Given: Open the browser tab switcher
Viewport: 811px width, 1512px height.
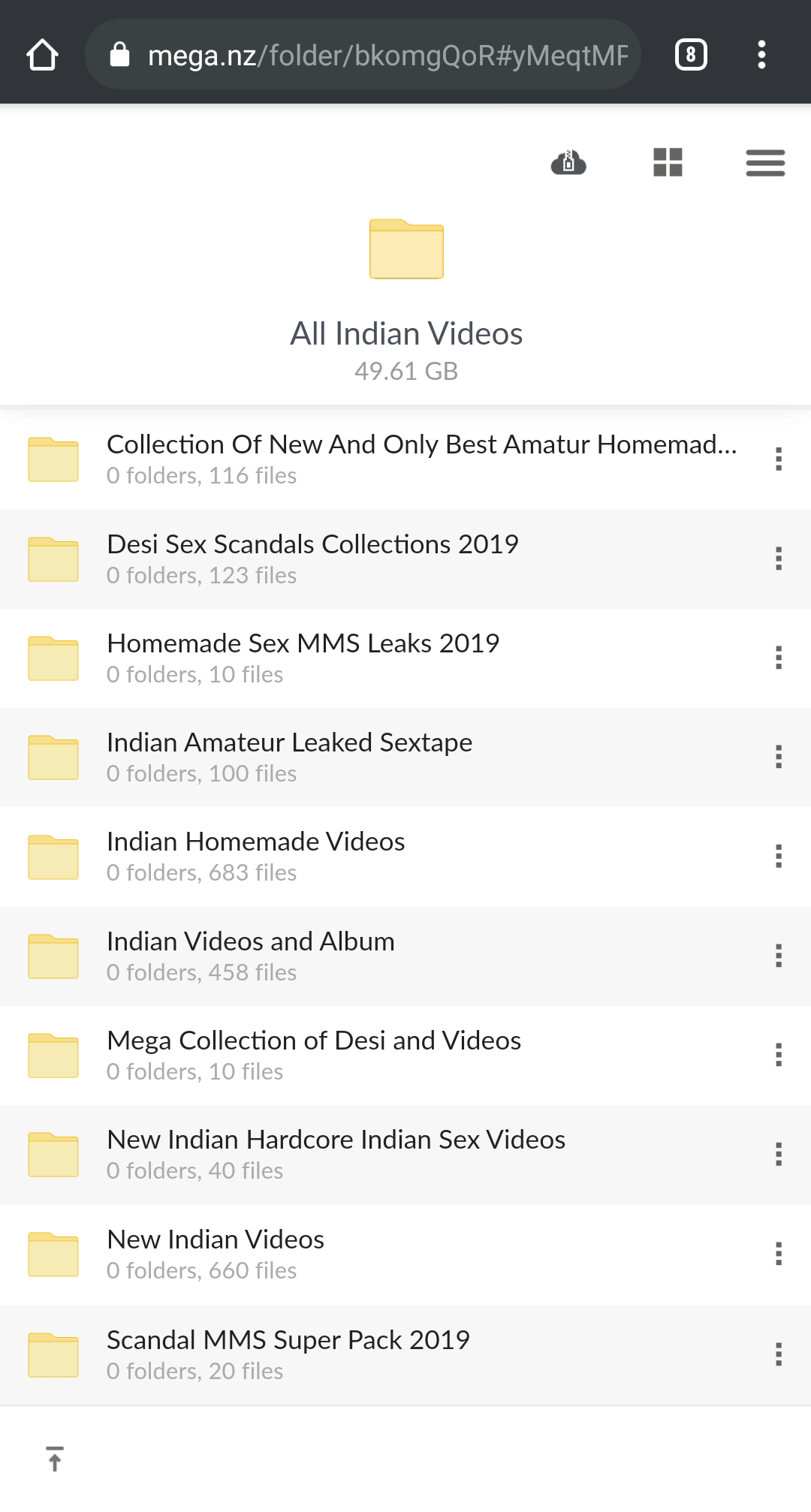Looking at the screenshot, I should [691, 55].
